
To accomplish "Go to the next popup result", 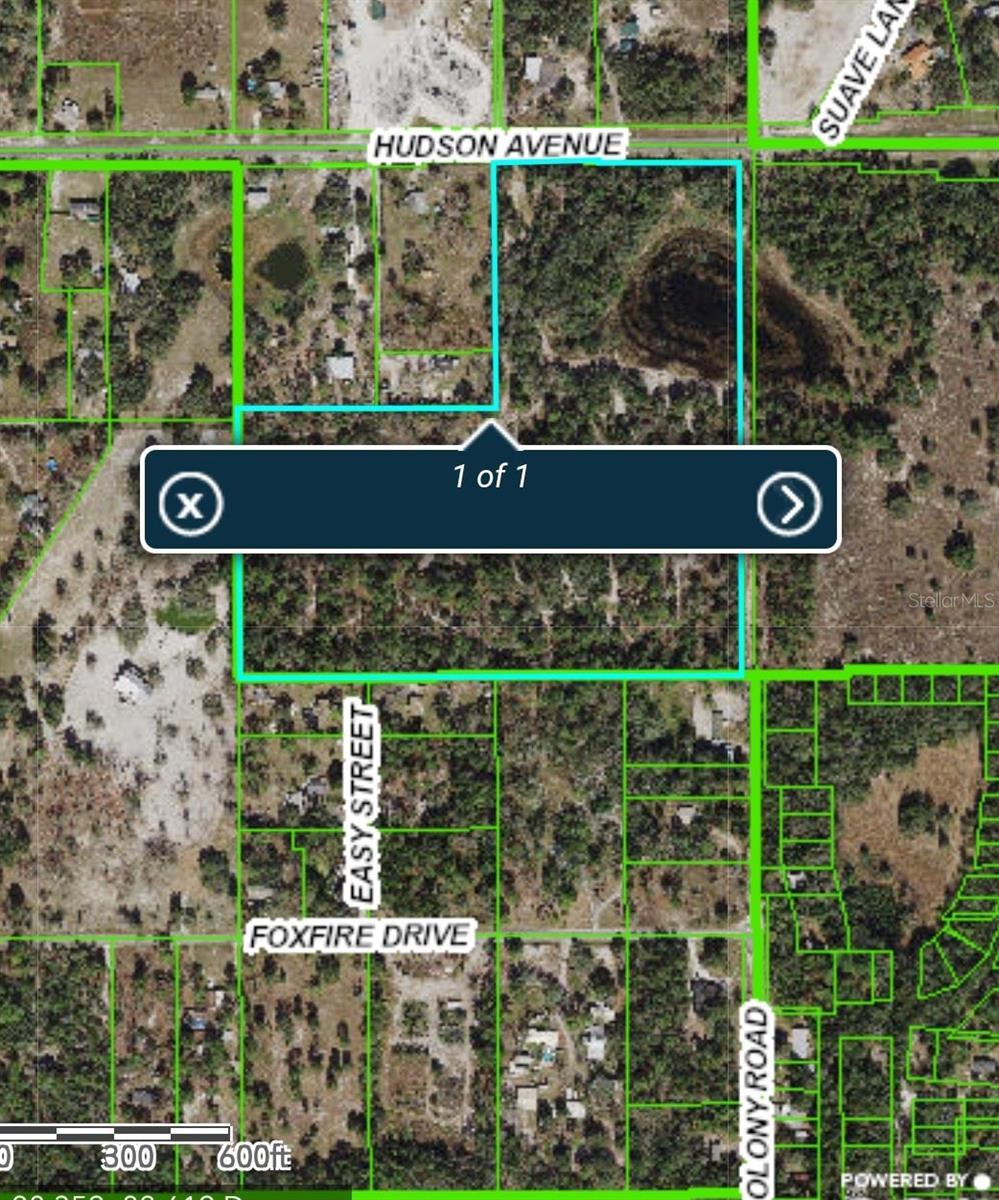I will (789, 504).
